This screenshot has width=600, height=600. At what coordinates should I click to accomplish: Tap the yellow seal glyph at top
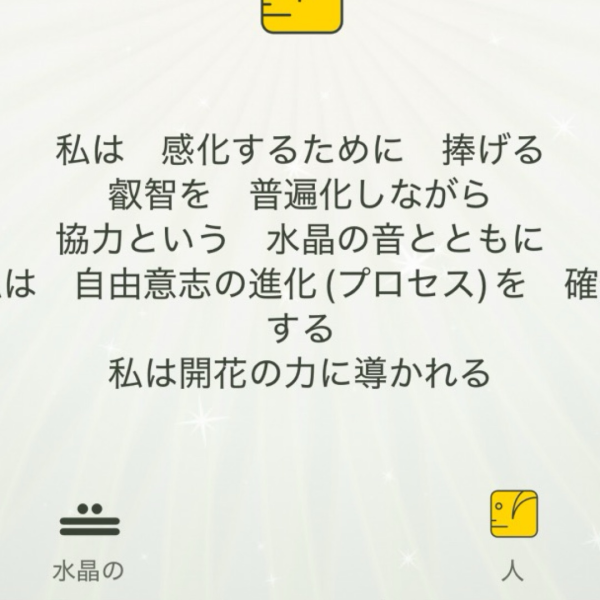click(301, 13)
